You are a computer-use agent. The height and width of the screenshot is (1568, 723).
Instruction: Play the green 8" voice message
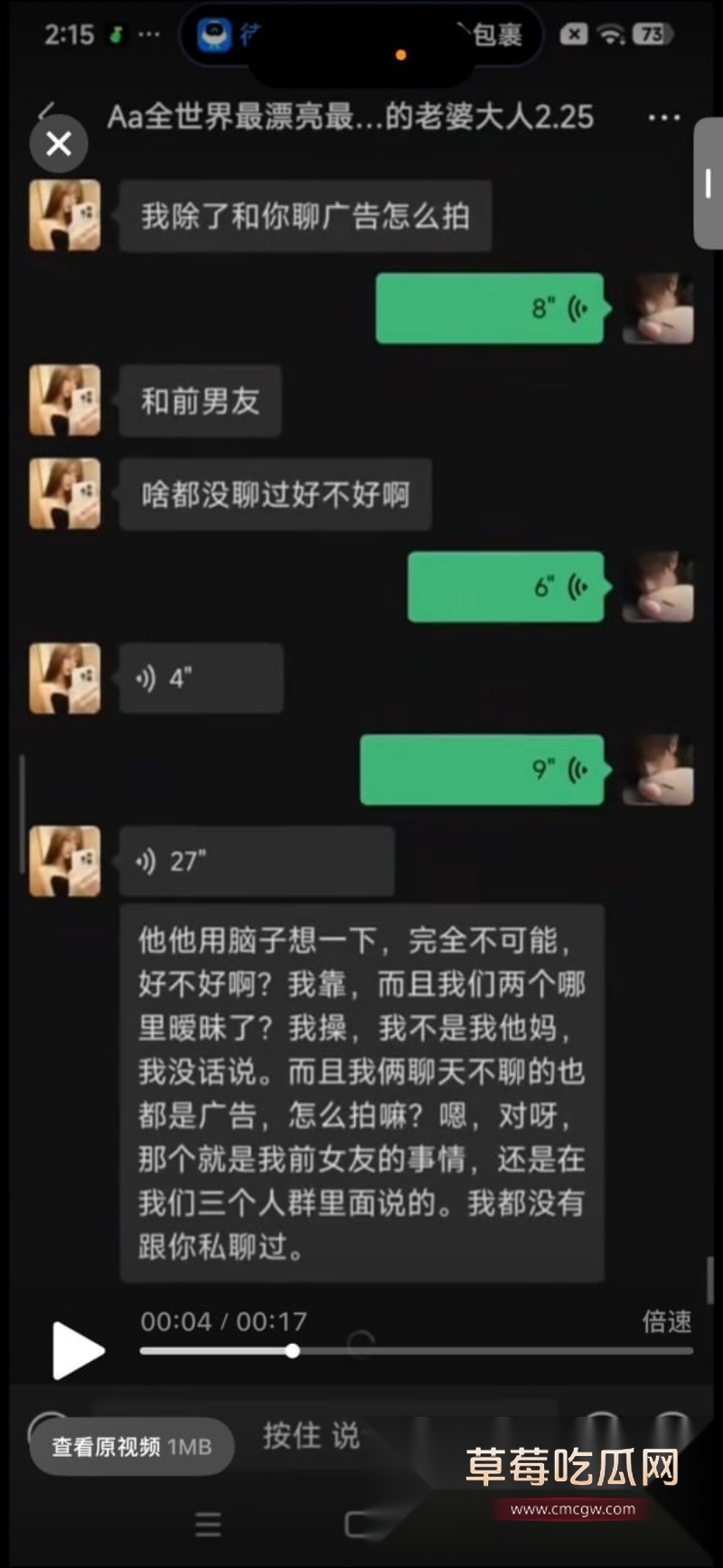[488, 307]
